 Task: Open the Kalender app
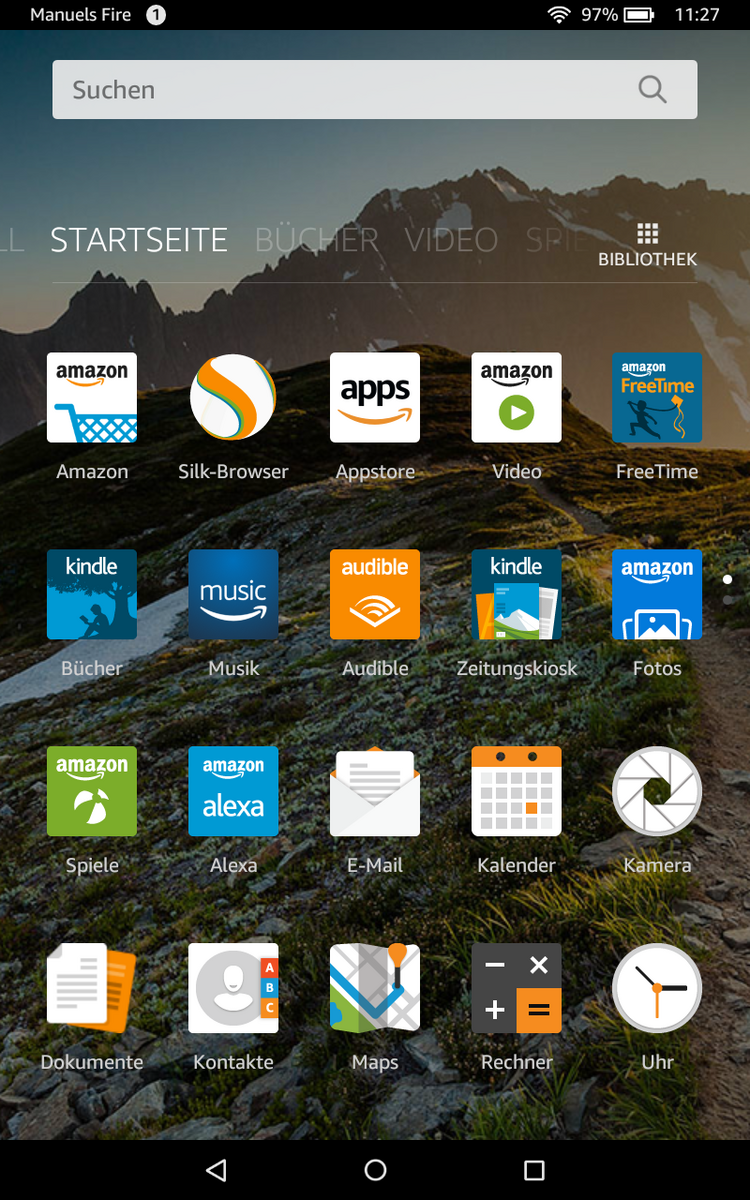(x=516, y=791)
